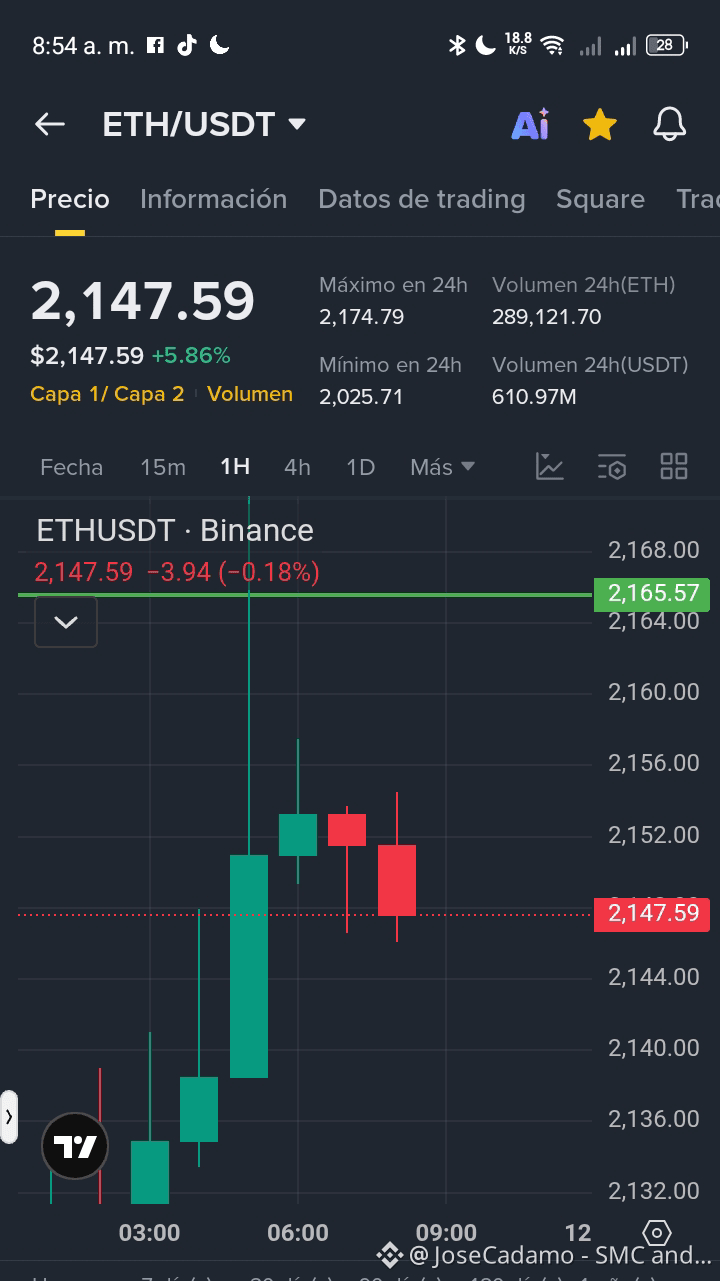Image resolution: width=720 pixels, height=1281 pixels.
Task: Open the AI assistant icon
Action: [529, 125]
